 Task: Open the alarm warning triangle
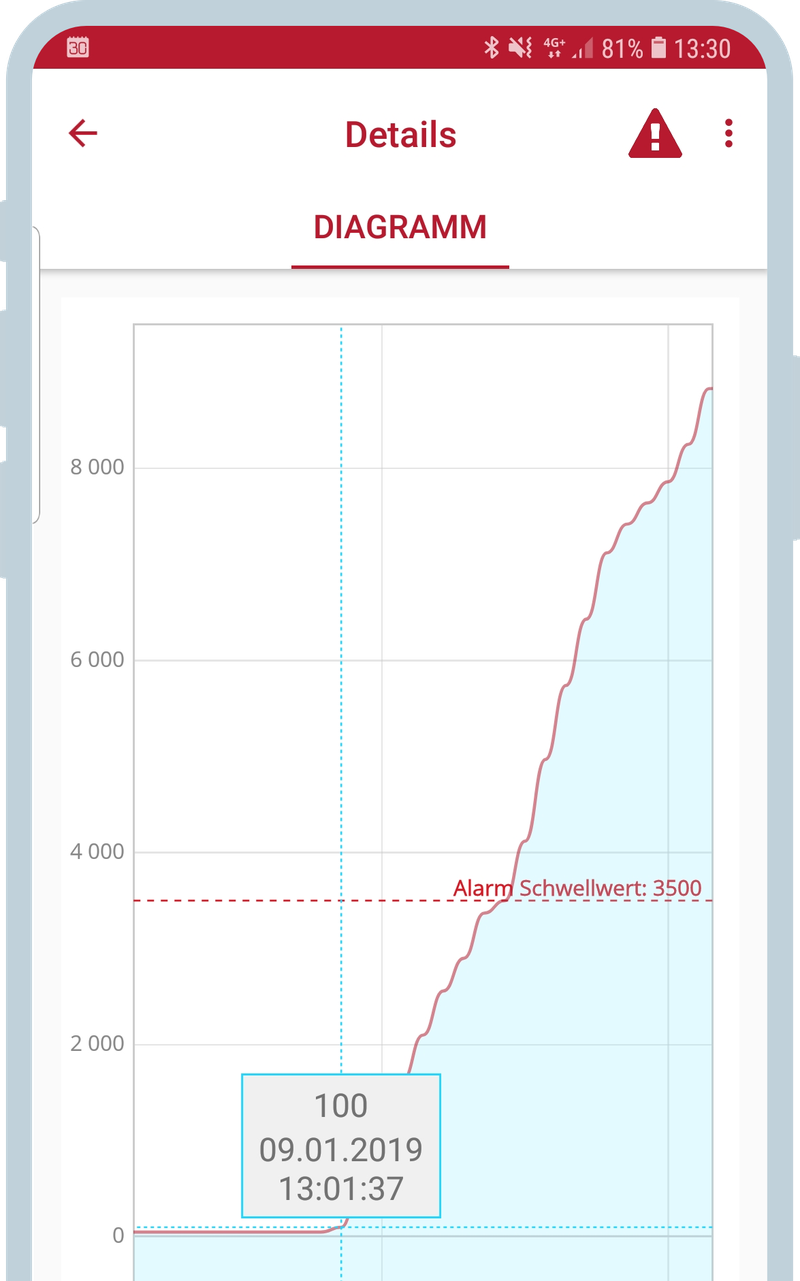tap(655, 134)
